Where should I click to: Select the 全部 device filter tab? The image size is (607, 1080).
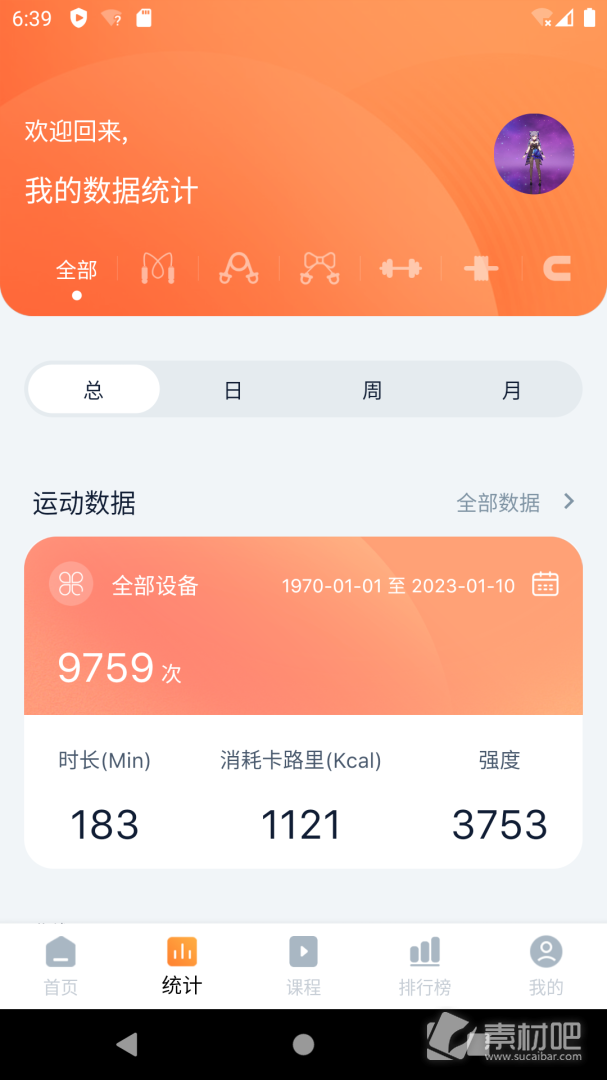[x=76, y=270]
